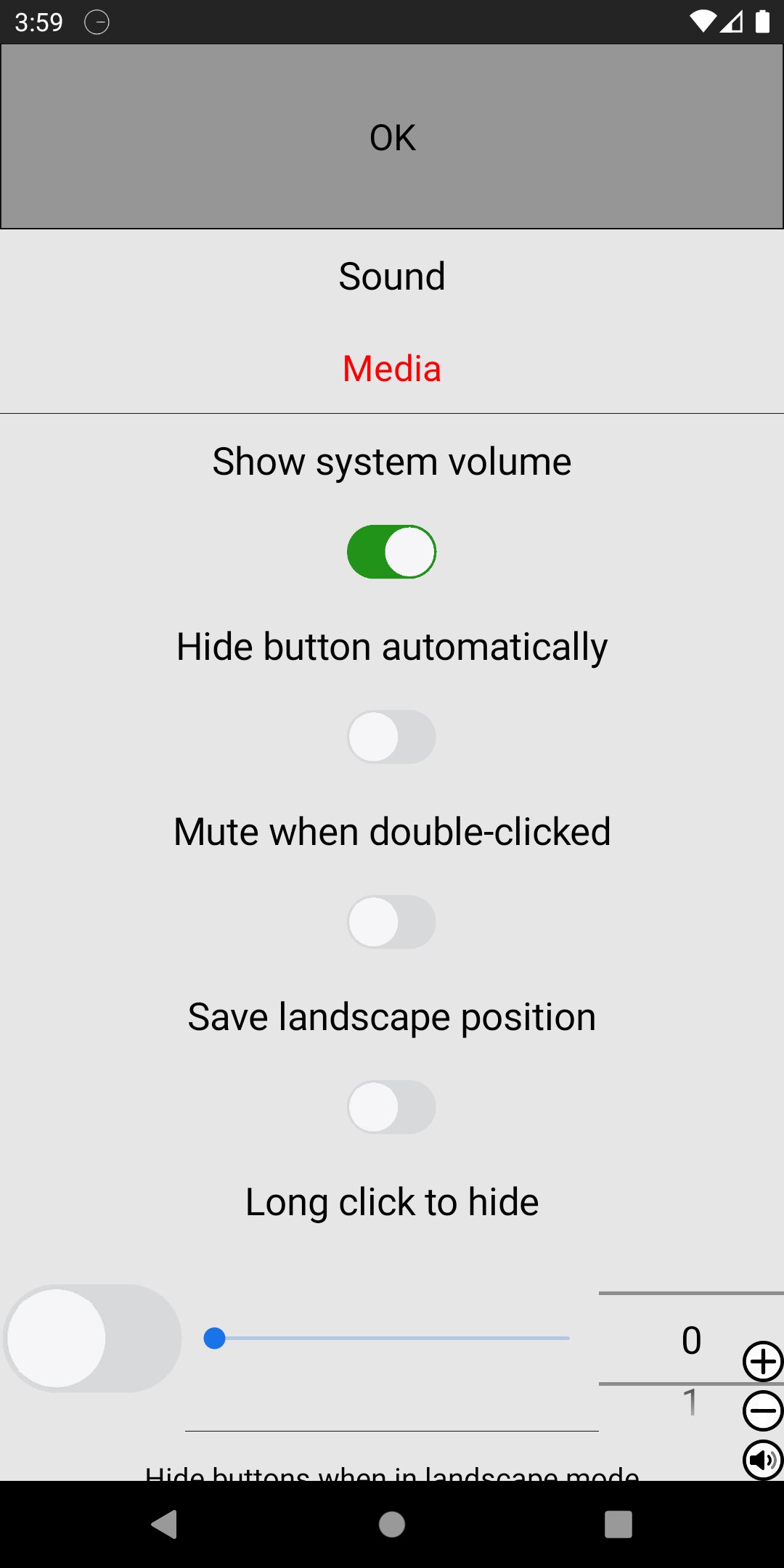This screenshot has height=1568, width=784.
Task: Tap the floating plus volume button
Action: [x=763, y=1361]
